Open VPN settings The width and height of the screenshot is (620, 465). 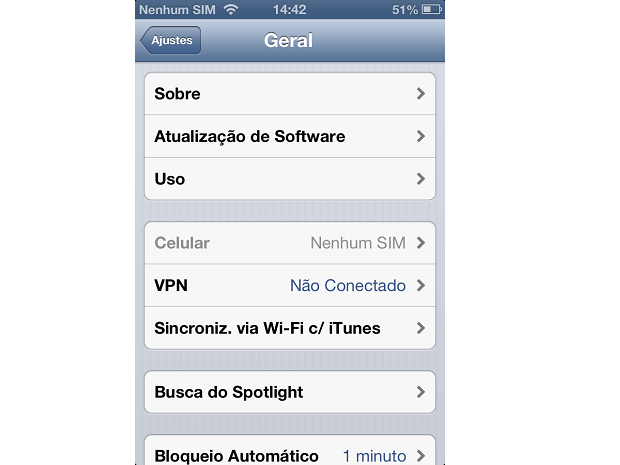290,285
